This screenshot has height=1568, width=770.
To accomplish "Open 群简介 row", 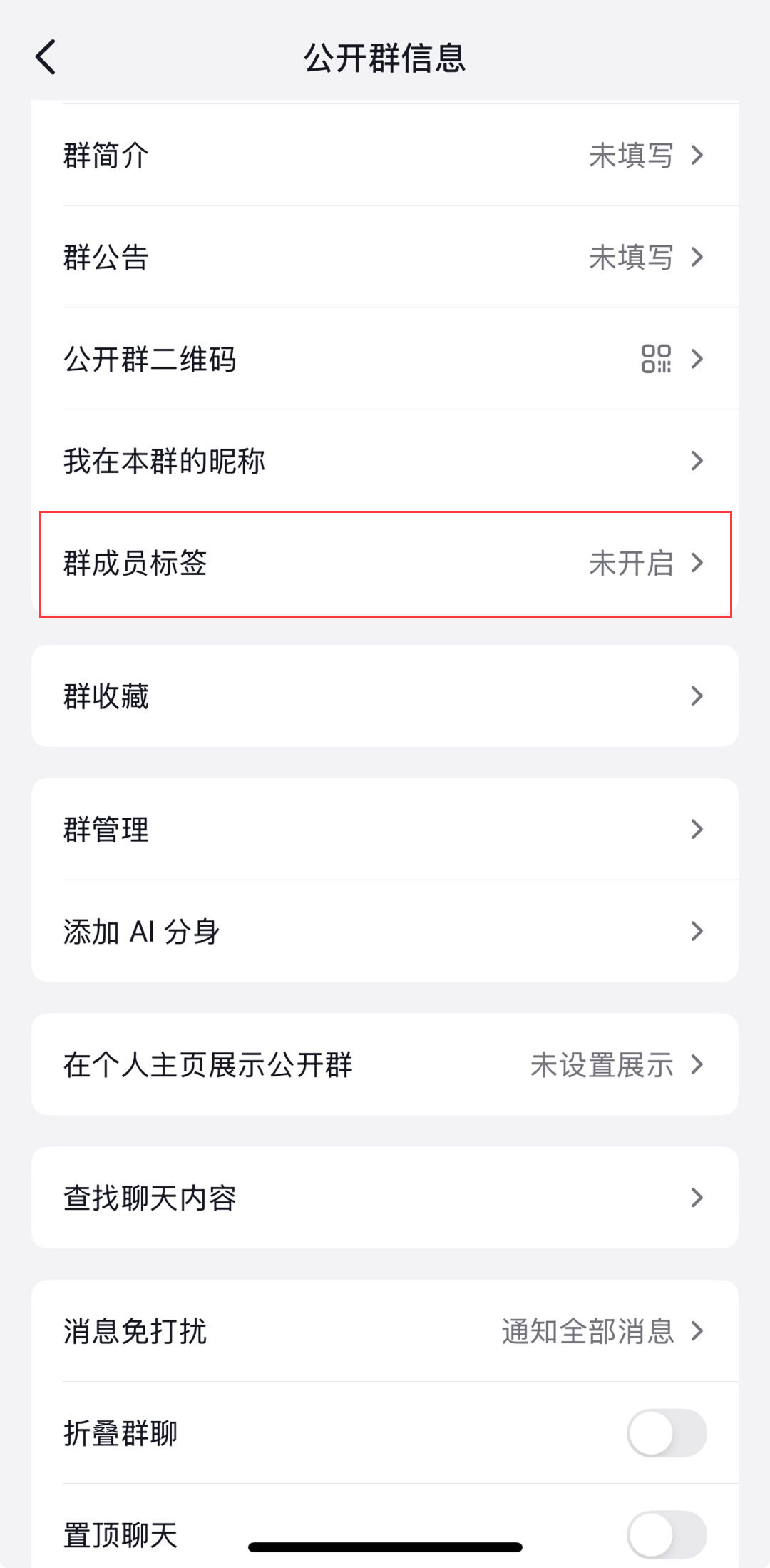I will tap(385, 155).
